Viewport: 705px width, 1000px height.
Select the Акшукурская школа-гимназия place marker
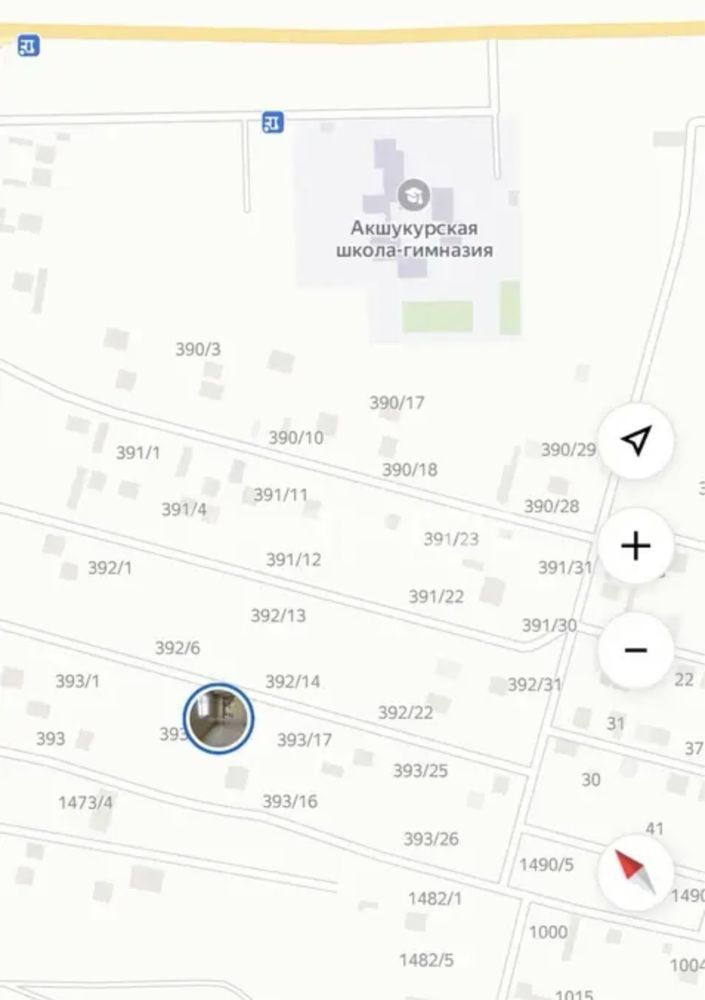413,193
